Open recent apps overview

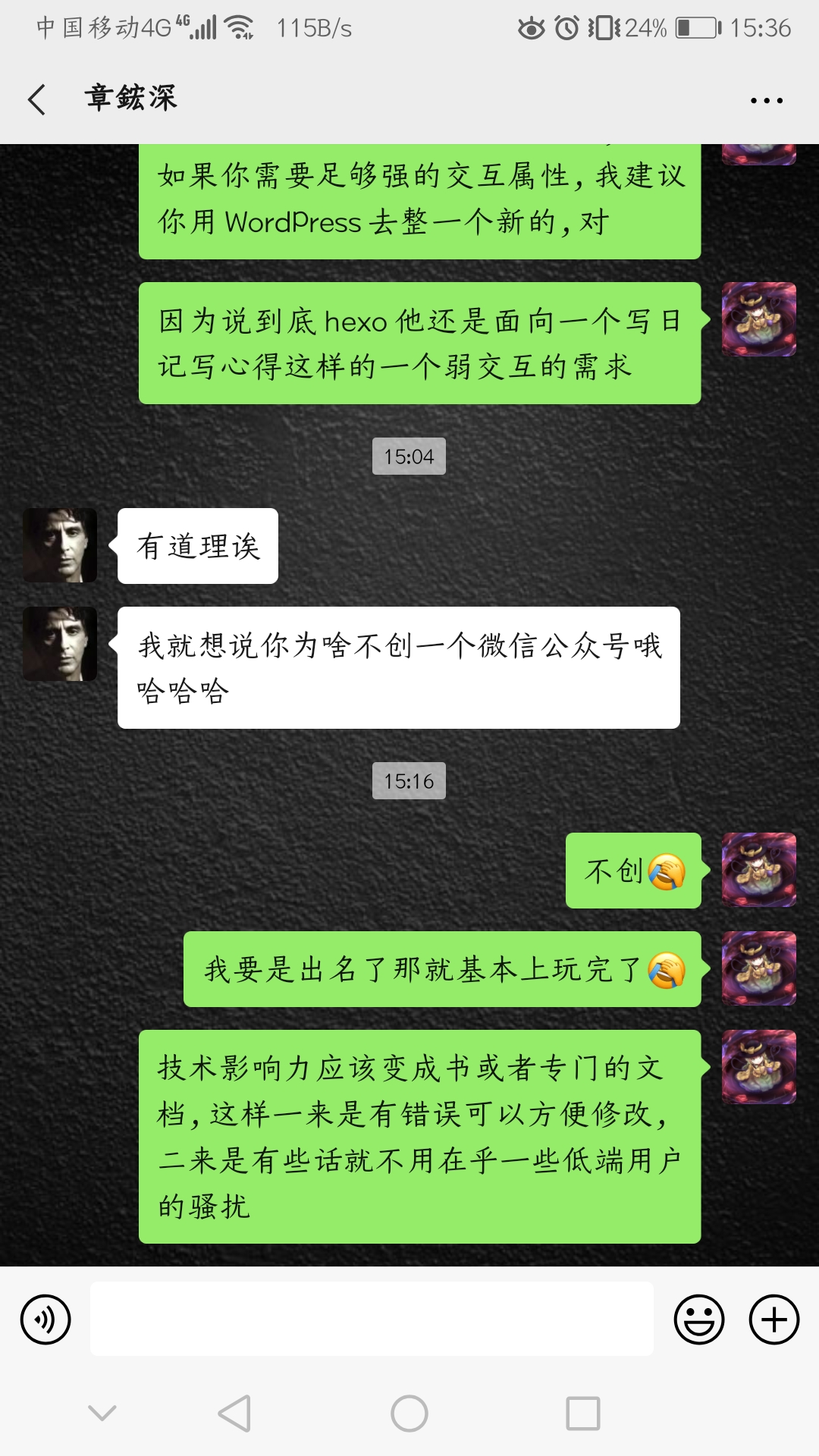pos(582,1414)
